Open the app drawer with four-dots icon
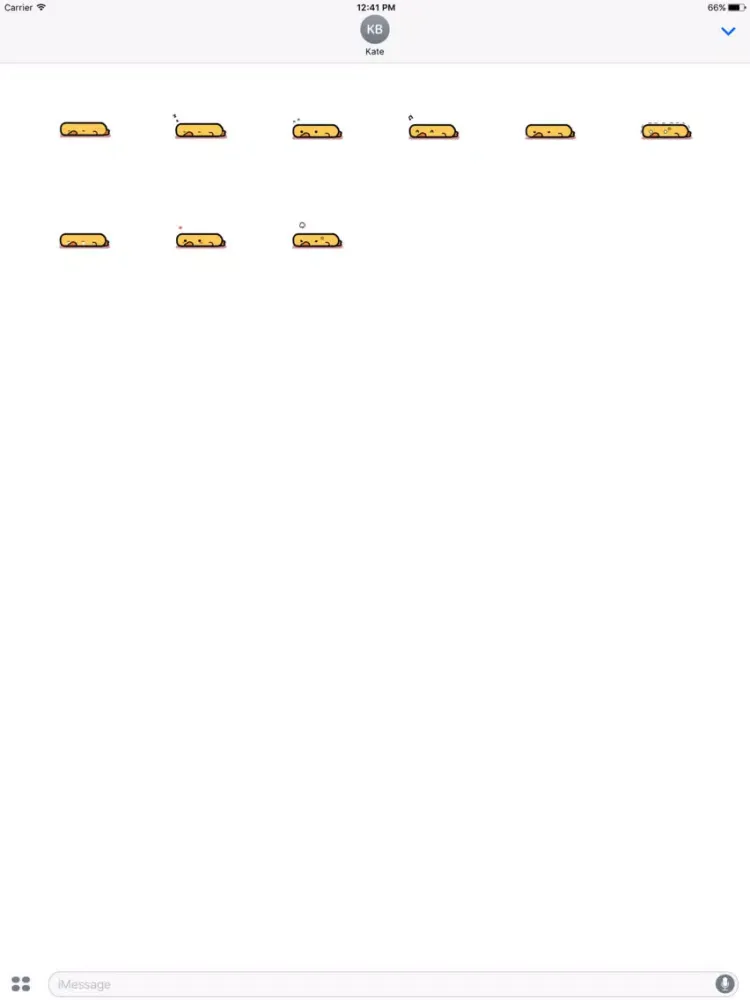The width and height of the screenshot is (750, 1000). pyautogui.click(x=21, y=983)
